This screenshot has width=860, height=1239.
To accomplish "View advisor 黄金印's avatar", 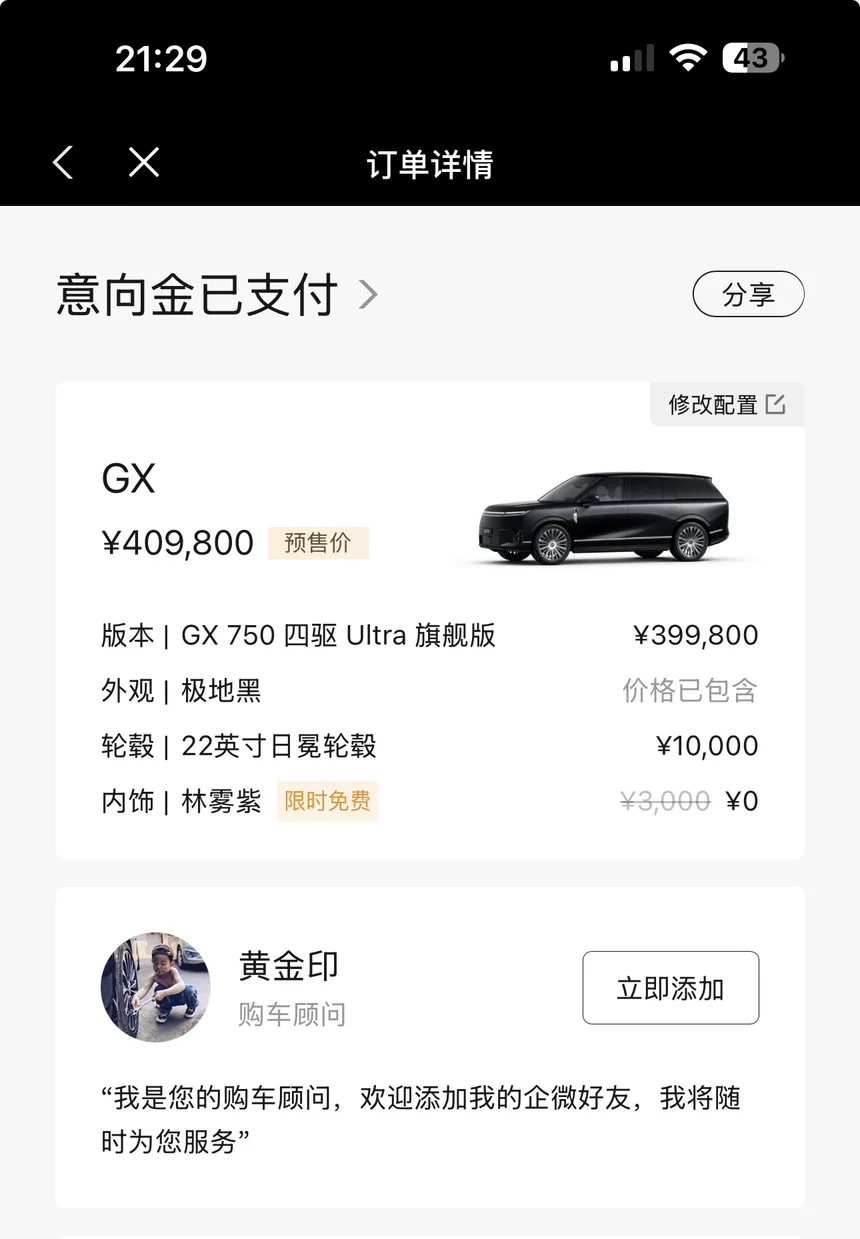I will pyautogui.click(x=156, y=988).
